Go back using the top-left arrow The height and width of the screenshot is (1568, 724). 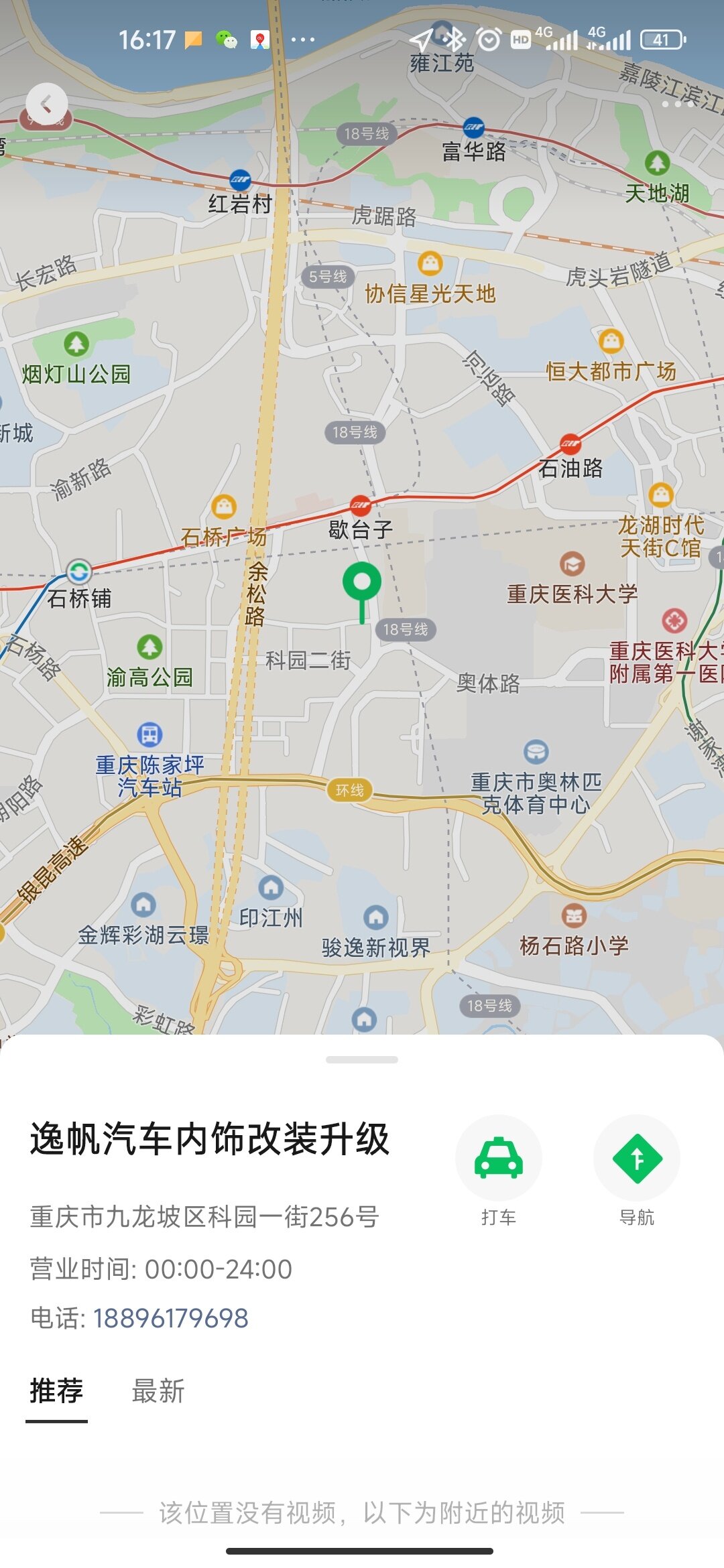click(x=46, y=104)
